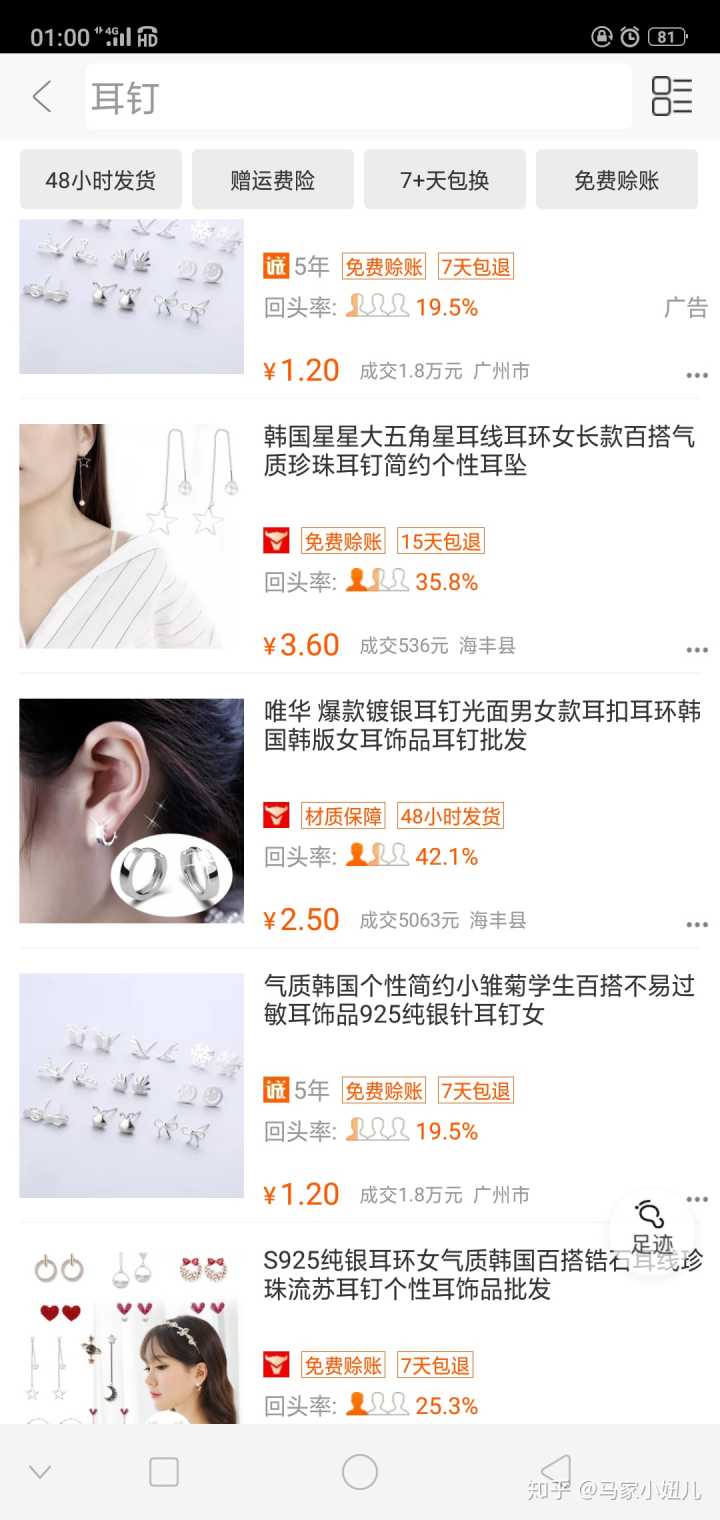Open the S925纯银耳环 listing
The height and width of the screenshot is (1520, 720).
482,1274
